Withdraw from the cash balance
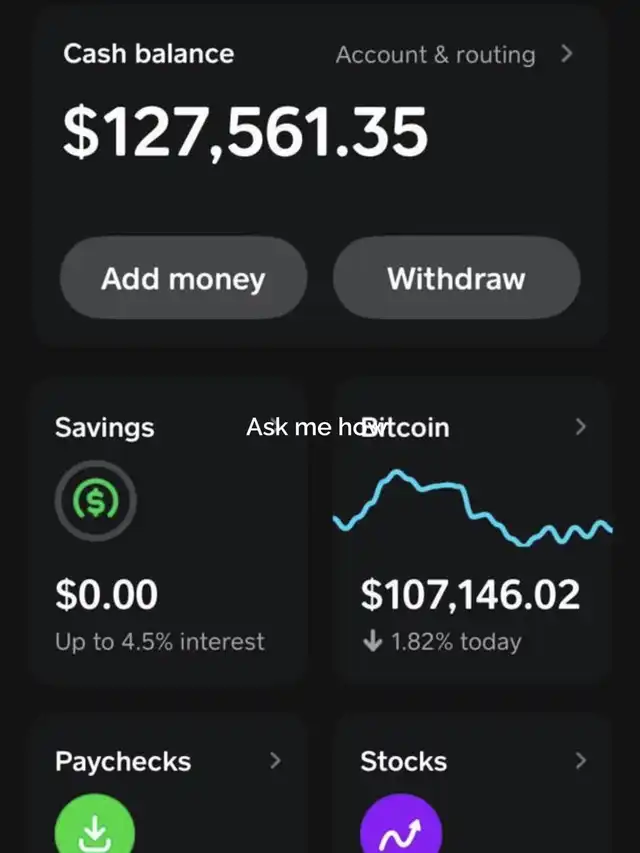This screenshot has height=853, width=640. [x=456, y=278]
